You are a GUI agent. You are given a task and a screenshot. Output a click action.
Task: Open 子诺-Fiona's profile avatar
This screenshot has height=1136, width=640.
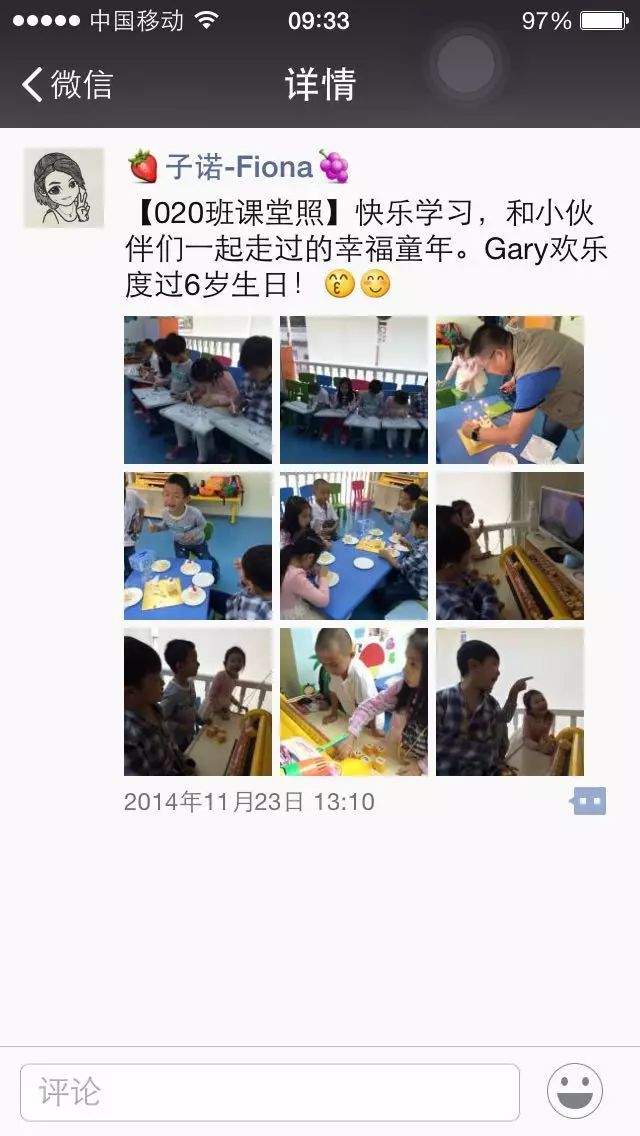click(64, 188)
